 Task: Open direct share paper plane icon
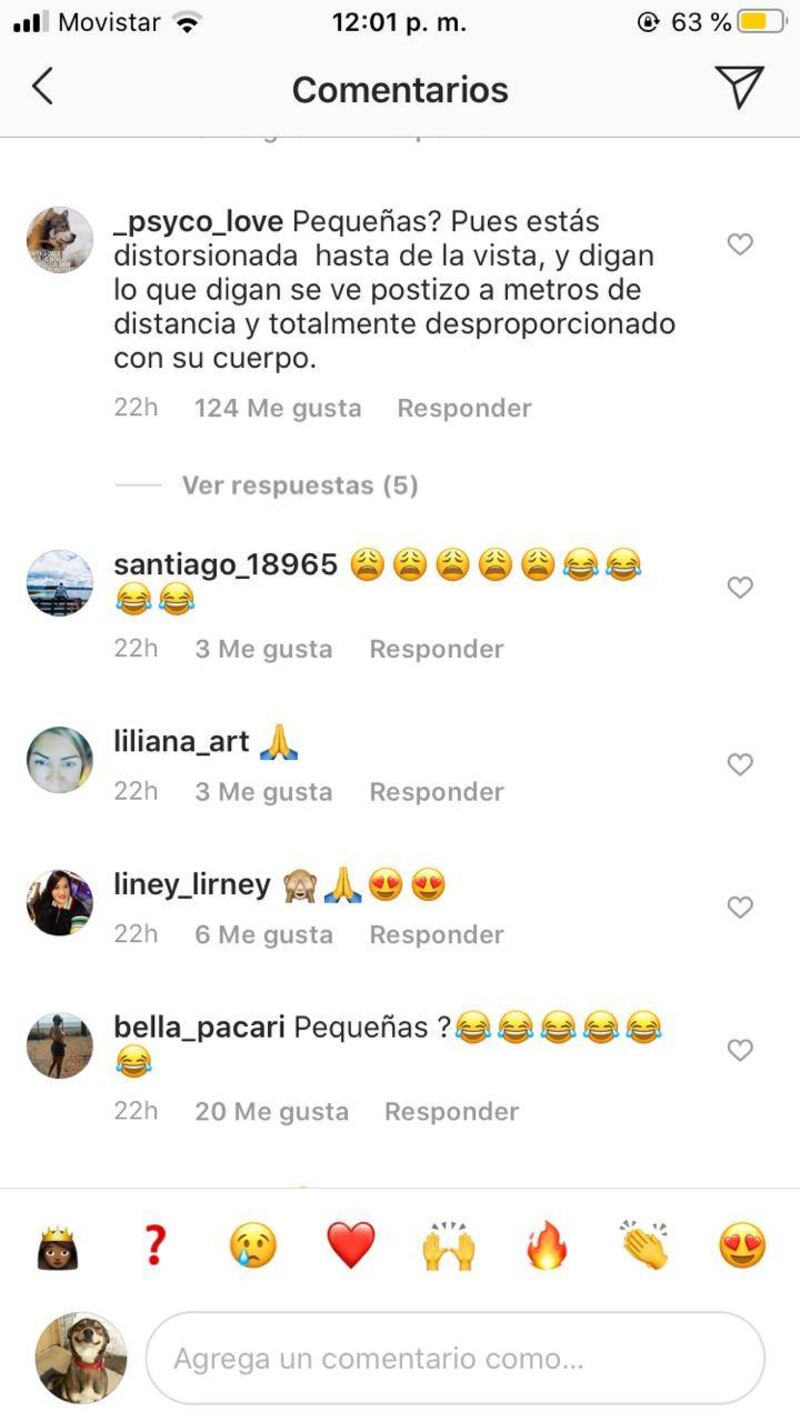pyautogui.click(x=740, y=87)
